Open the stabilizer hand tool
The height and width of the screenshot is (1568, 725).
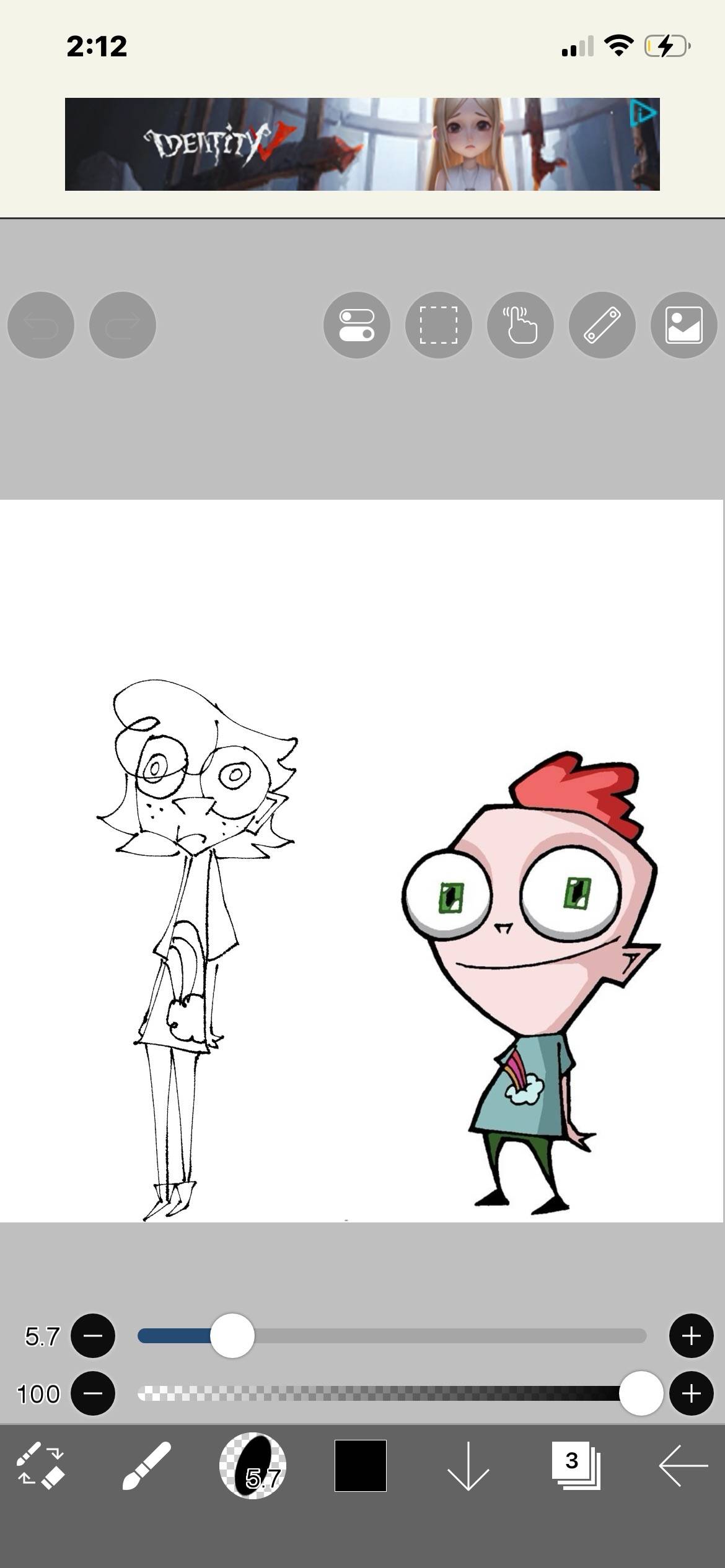coord(521,325)
